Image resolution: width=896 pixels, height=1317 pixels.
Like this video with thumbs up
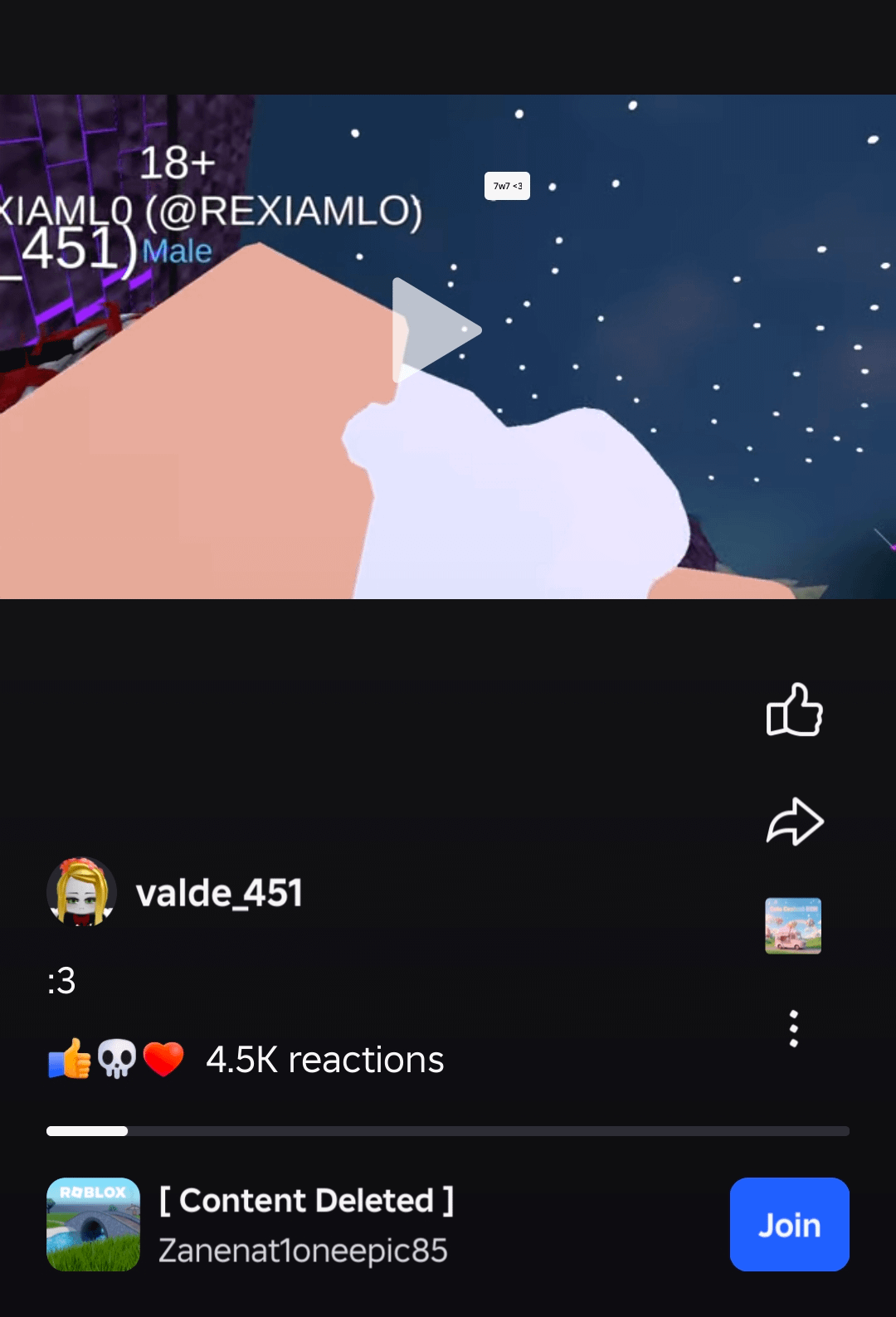(x=794, y=710)
